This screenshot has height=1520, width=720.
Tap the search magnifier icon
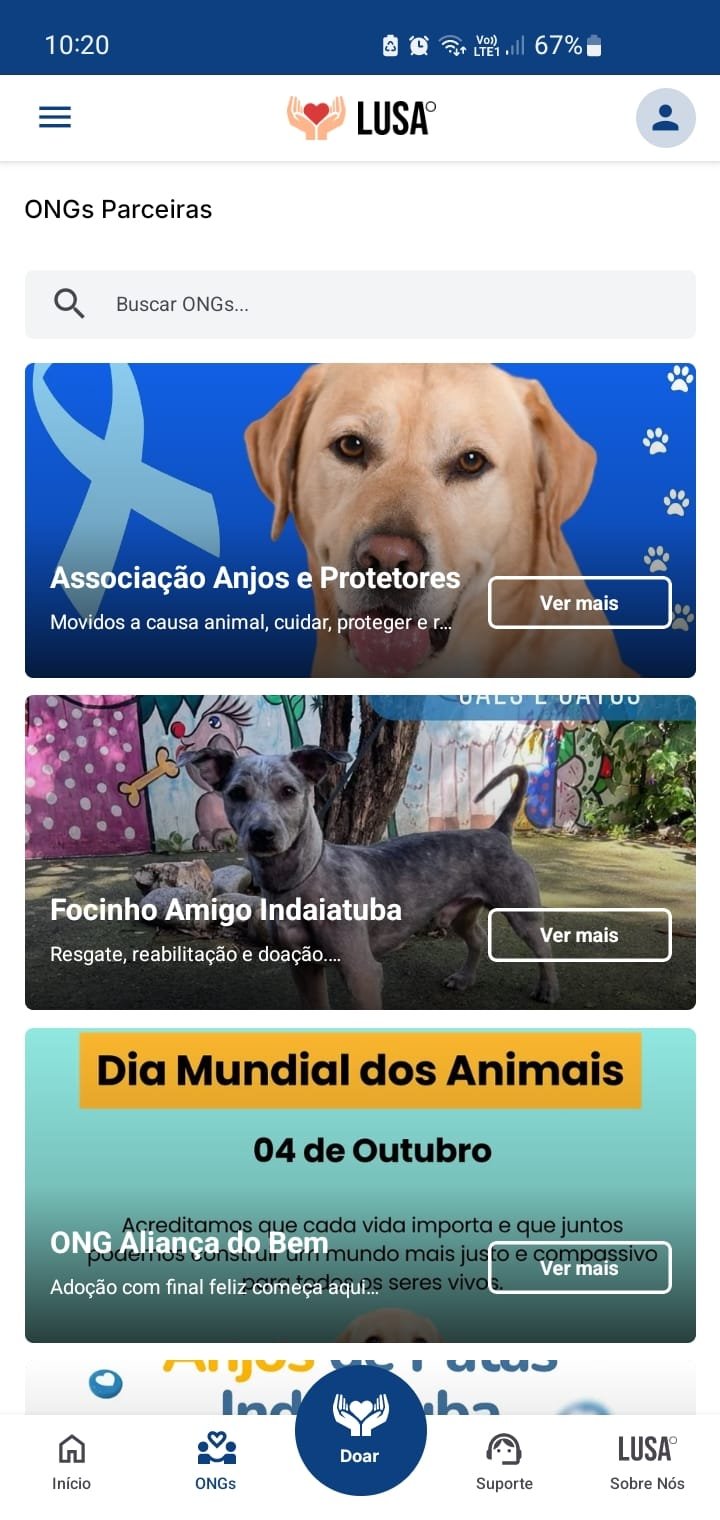click(x=67, y=303)
